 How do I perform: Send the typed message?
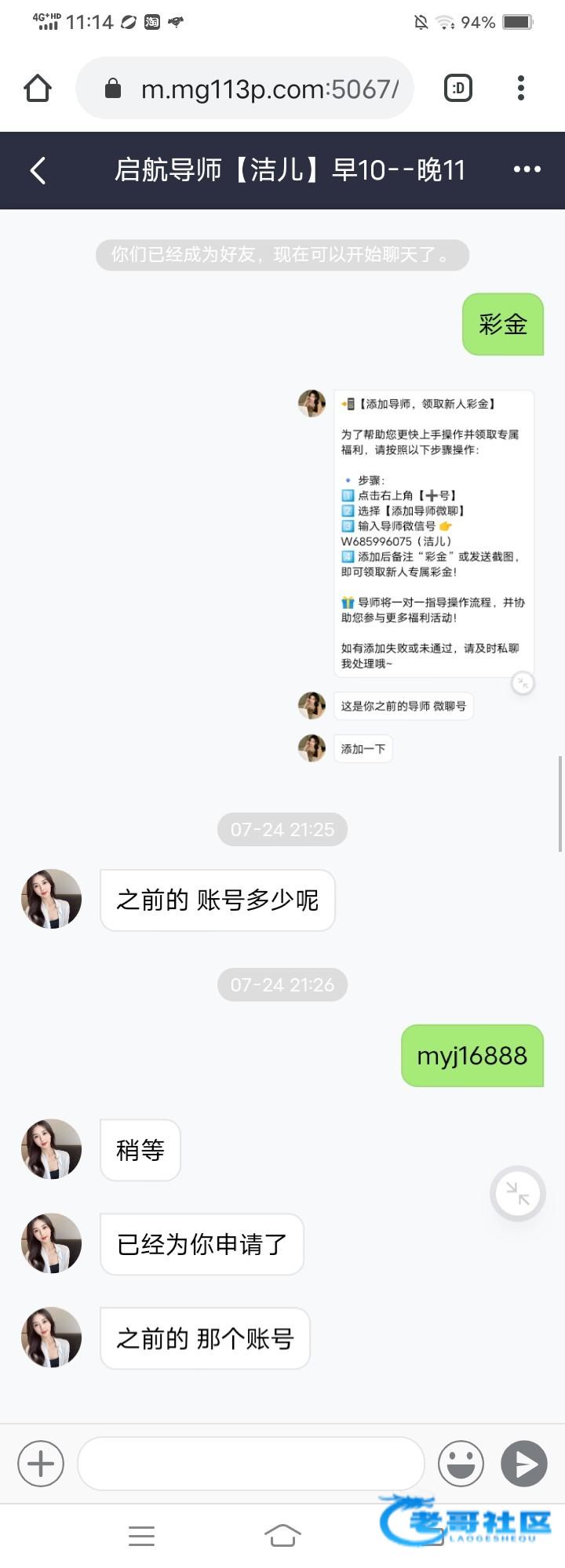tap(524, 1464)
